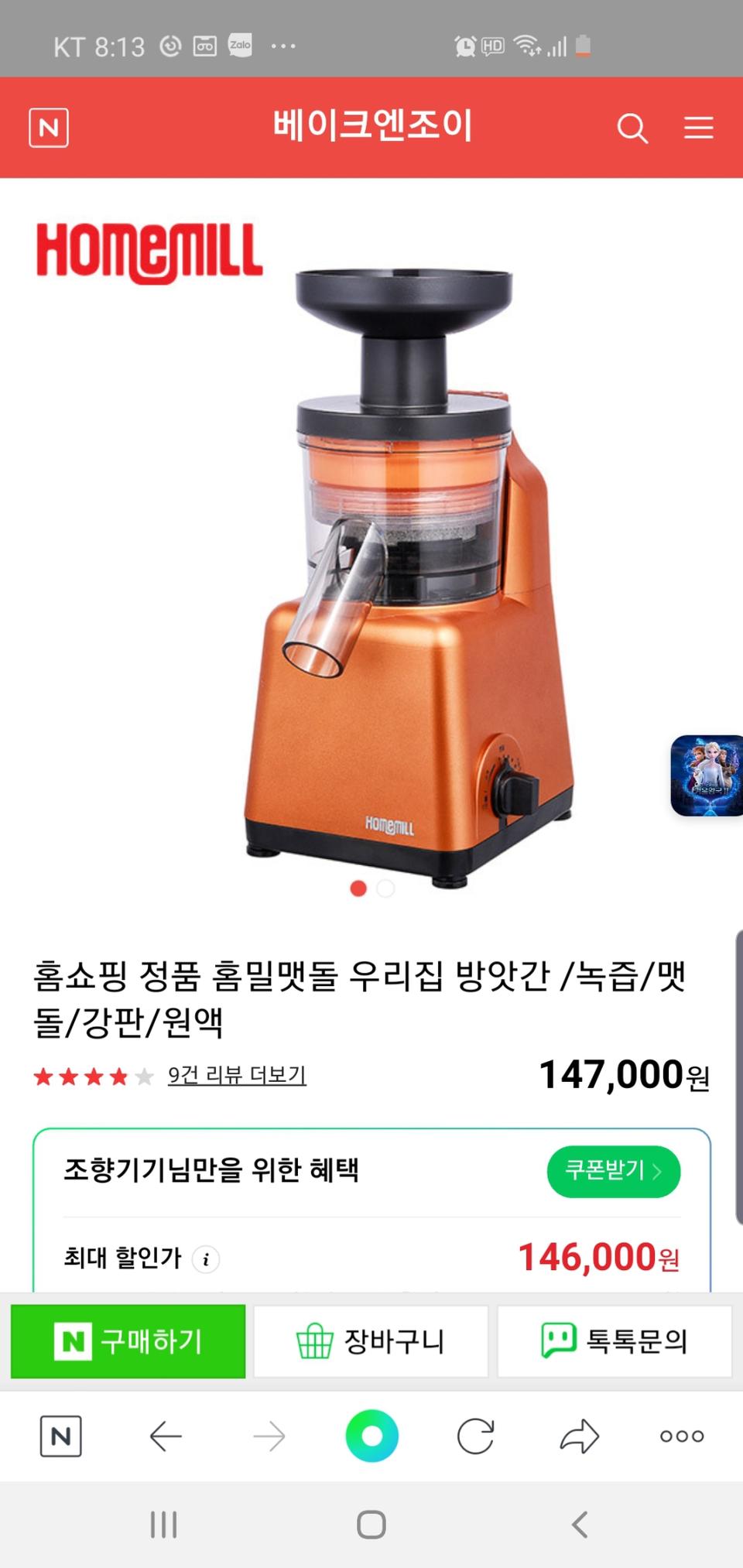Open the search icon in the red header
This screenshot has height=1568, width=743.
click(x=633, y=127)
